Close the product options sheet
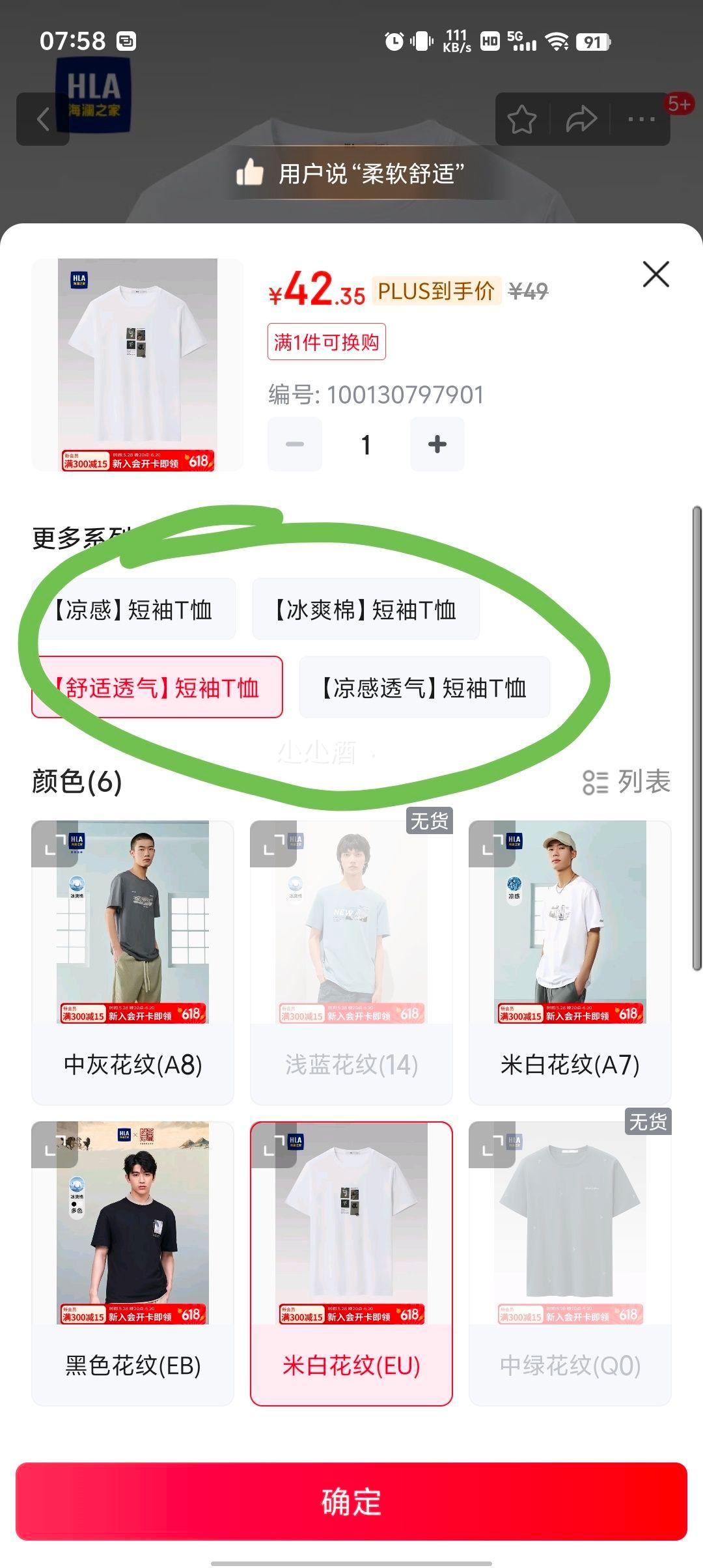Image resolution: width=703 pixels, height=1568 pixels. click(655, 274)
